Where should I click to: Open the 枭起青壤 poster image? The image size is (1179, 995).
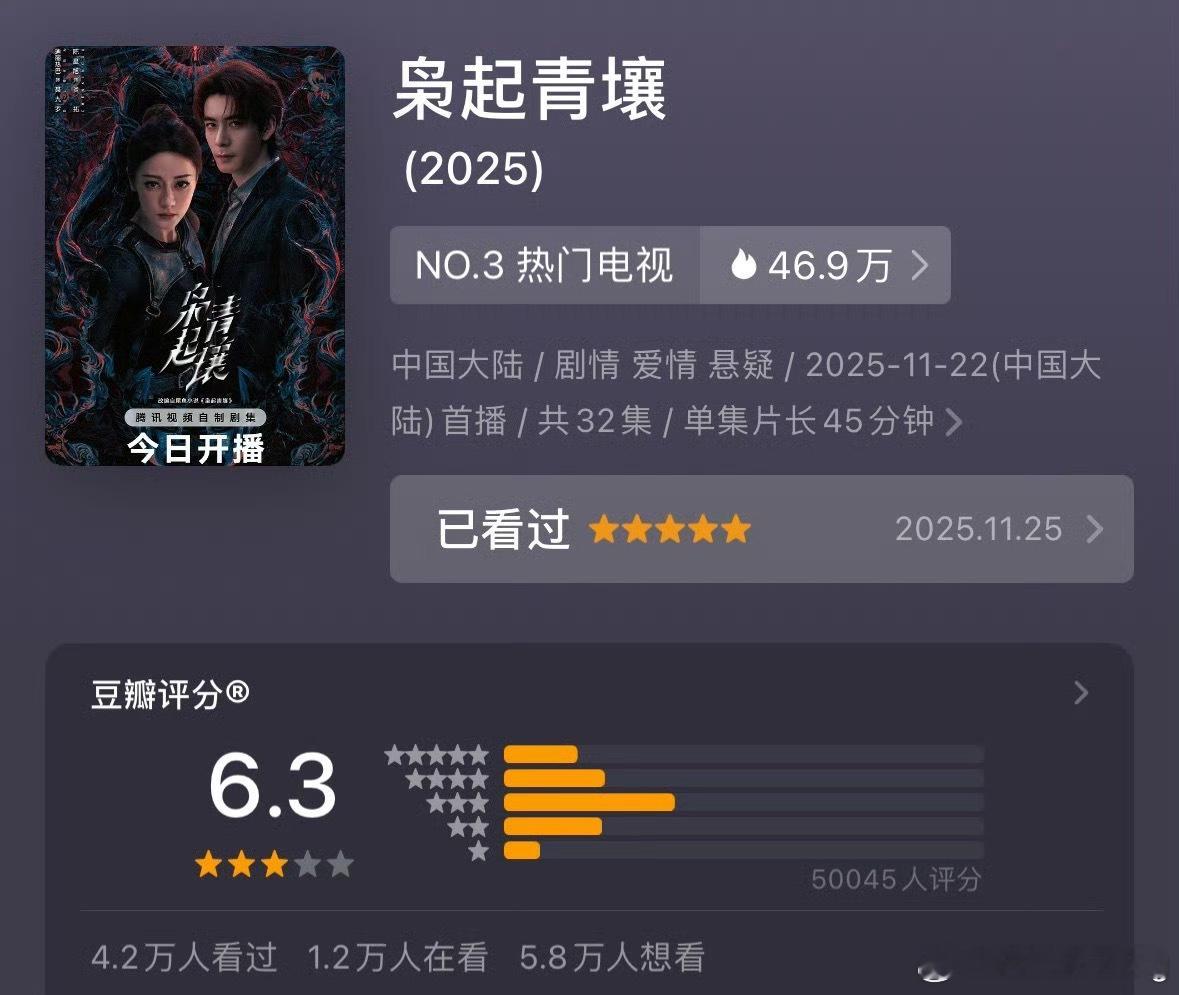(195, 256)
